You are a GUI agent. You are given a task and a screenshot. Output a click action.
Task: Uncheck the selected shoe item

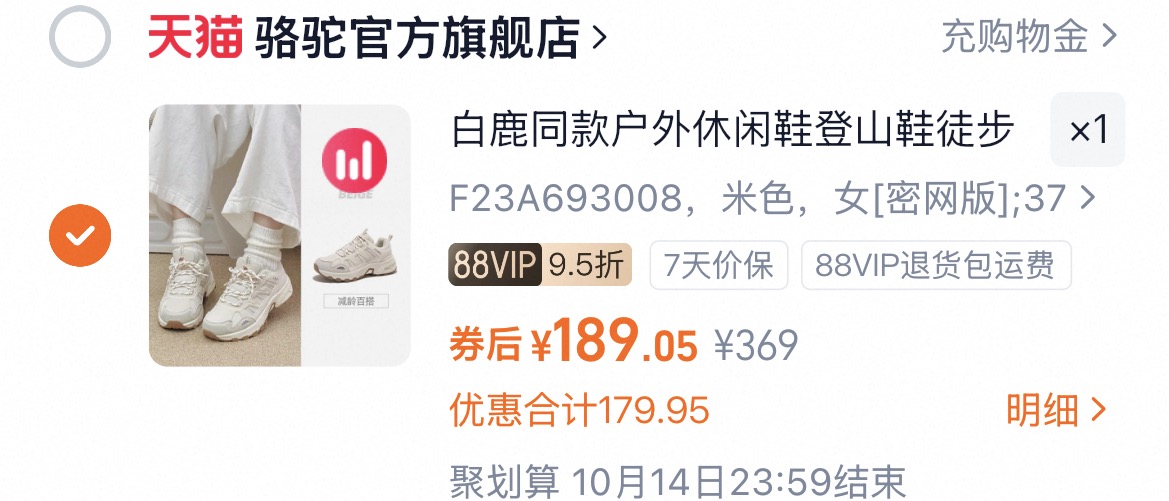coord(80,236)
